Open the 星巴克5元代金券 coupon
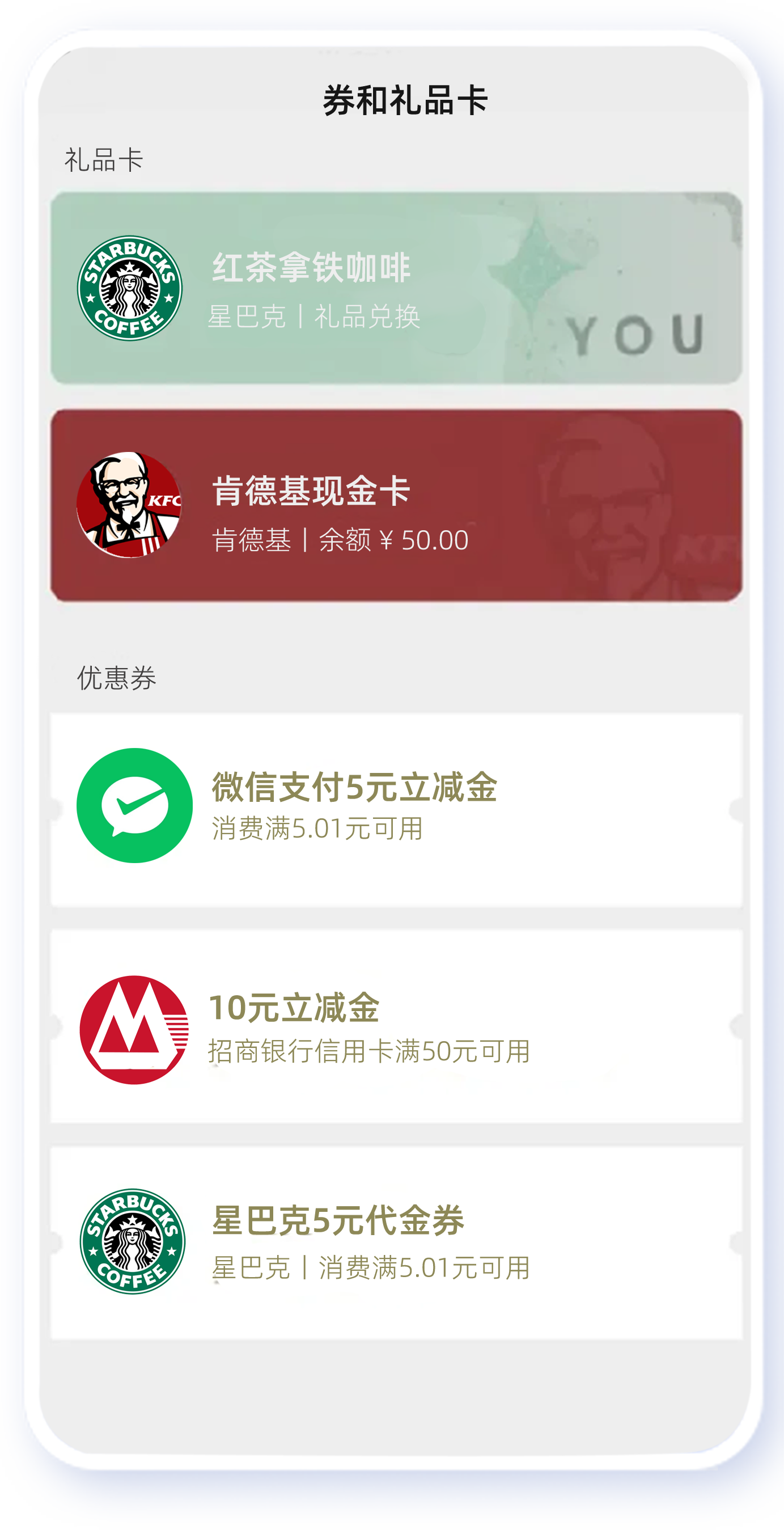 click(x=396, y=1242)
